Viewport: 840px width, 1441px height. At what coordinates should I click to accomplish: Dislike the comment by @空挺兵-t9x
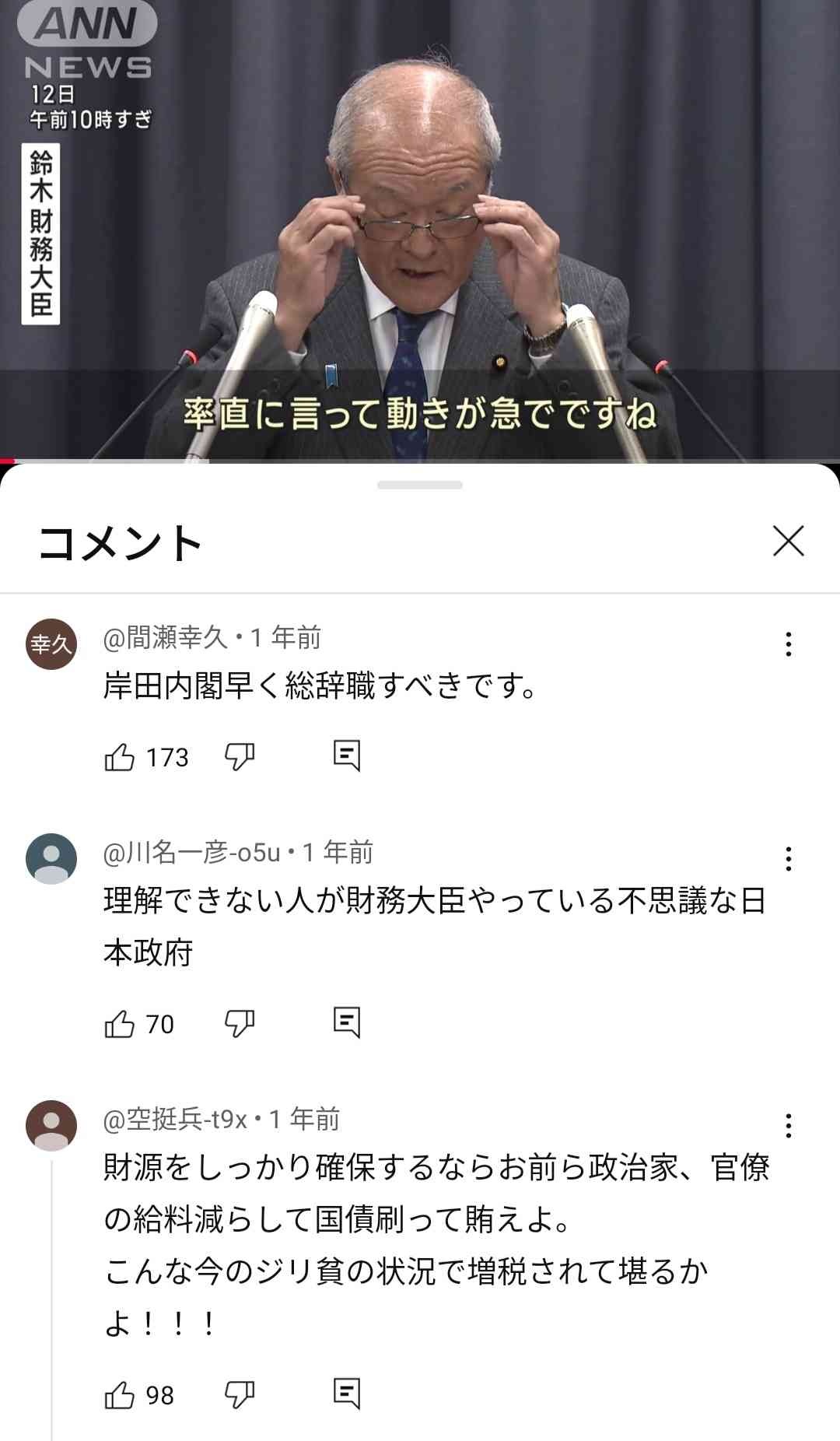[239, 1394]
